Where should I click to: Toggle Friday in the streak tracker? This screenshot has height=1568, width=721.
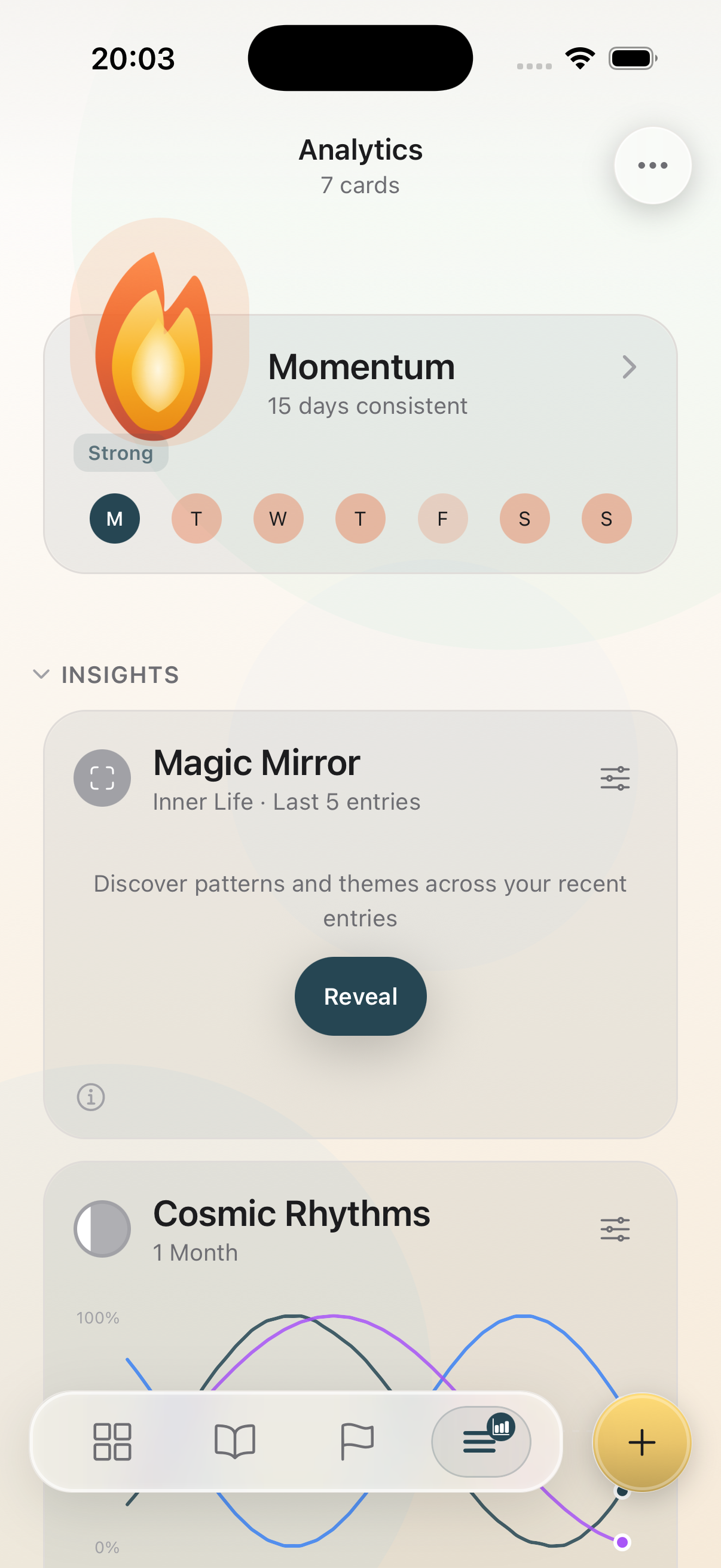pyautogui.click(x=442, y=518)
